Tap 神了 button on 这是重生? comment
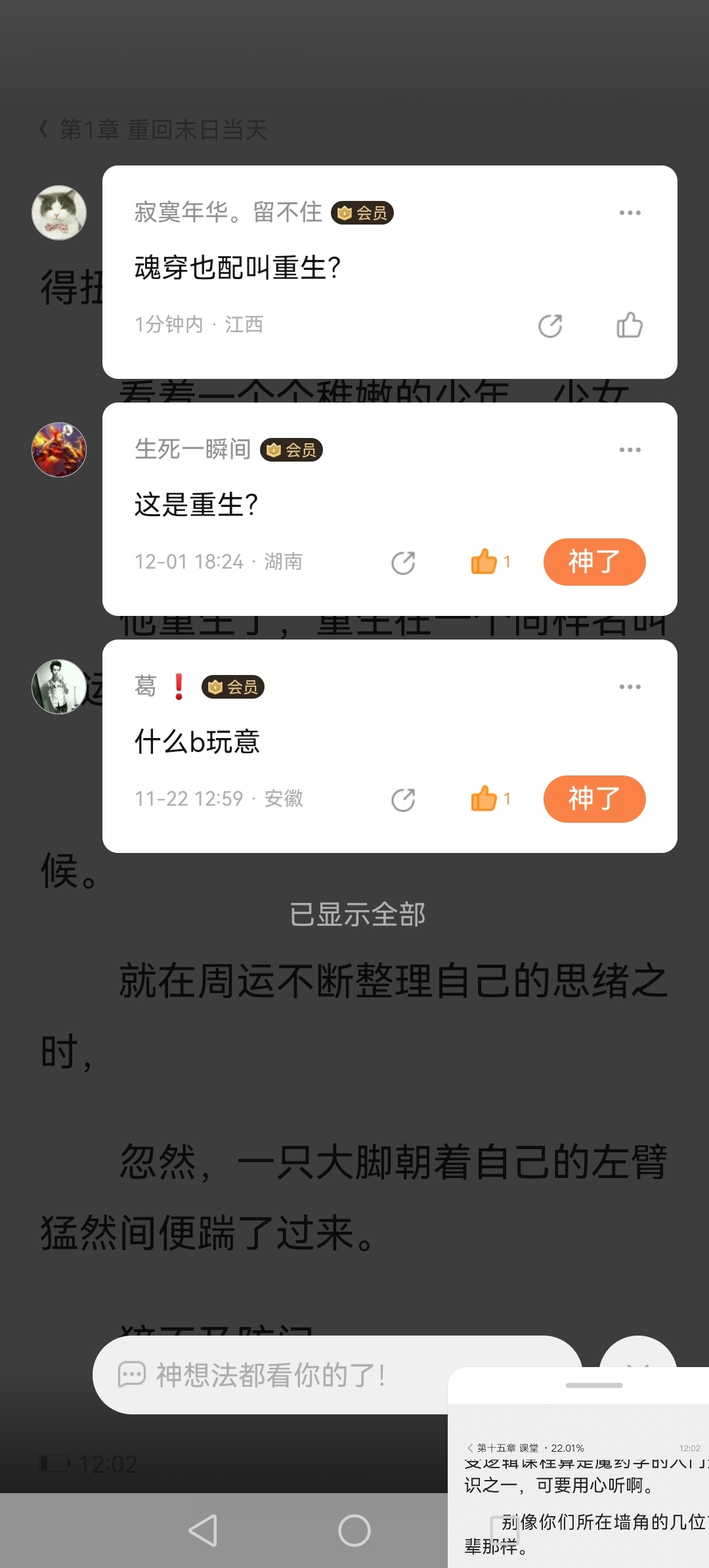 coord(594,562)
